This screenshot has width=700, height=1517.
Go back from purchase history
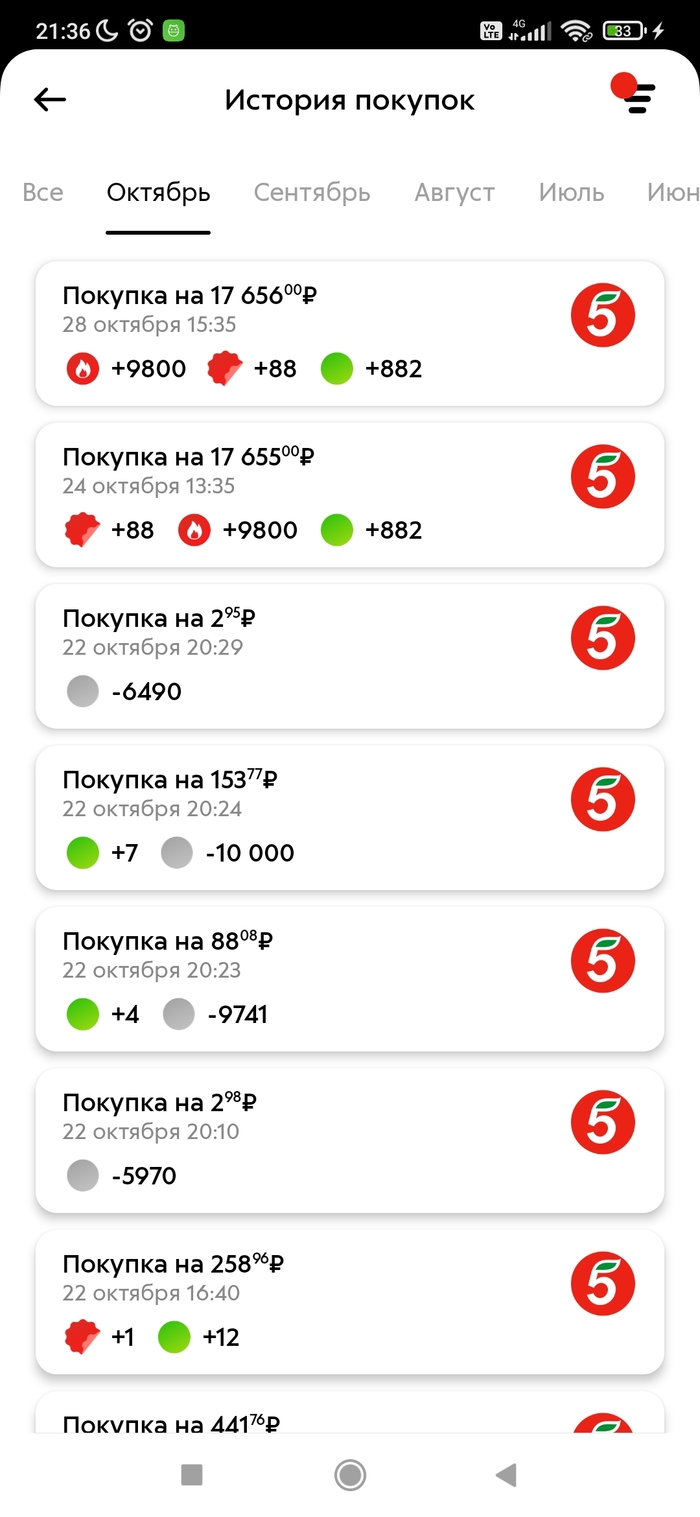click(x=50, y=99)
